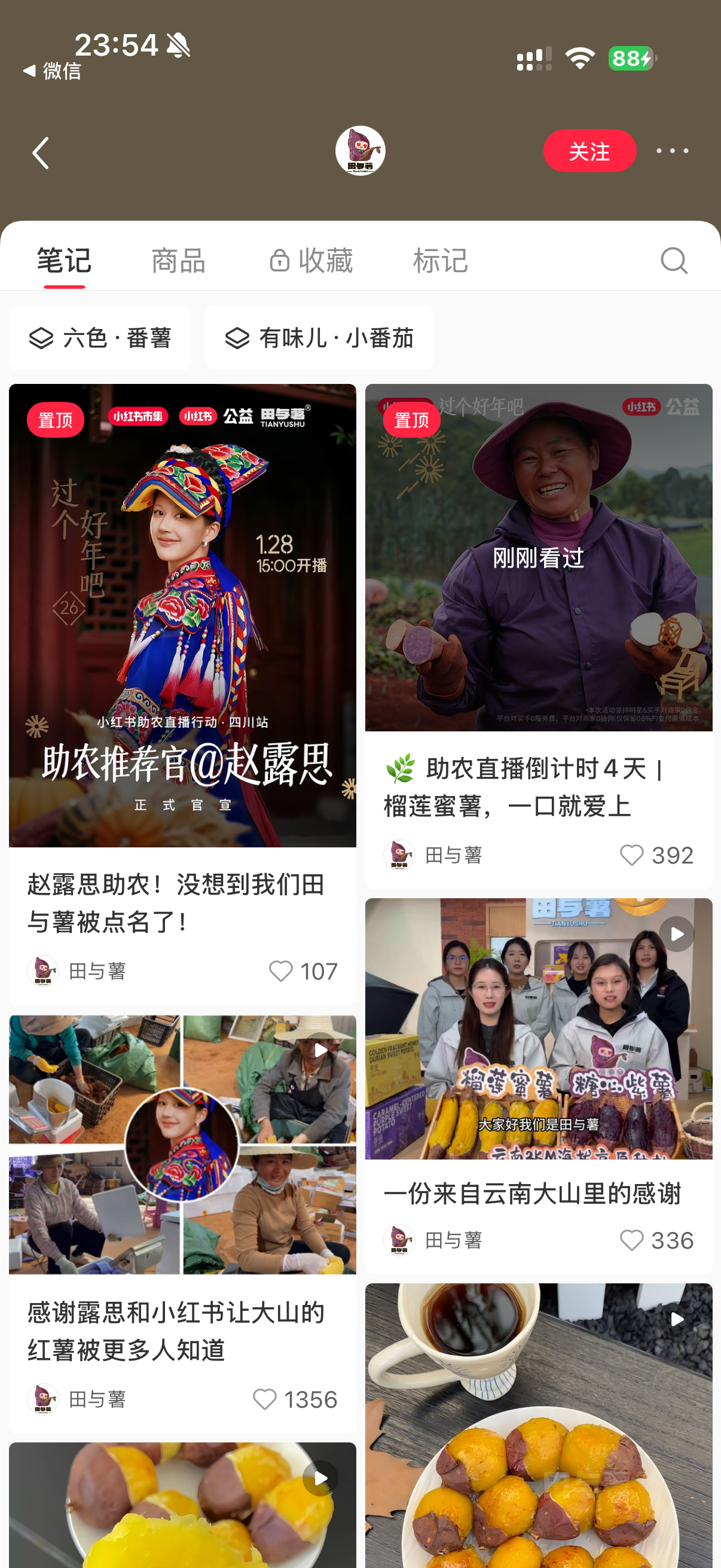Like the 感谢露思和小红书 note

coord(265,1399)
